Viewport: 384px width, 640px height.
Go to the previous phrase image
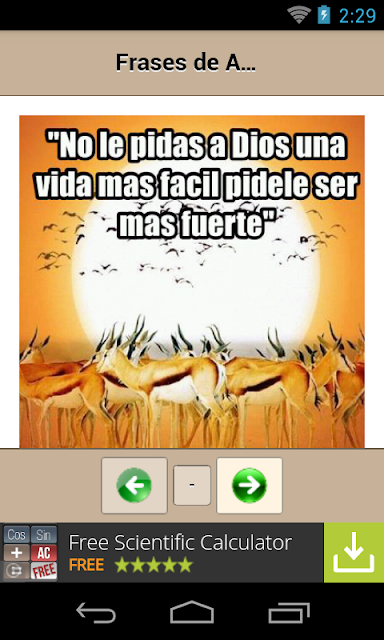[134, 485]
